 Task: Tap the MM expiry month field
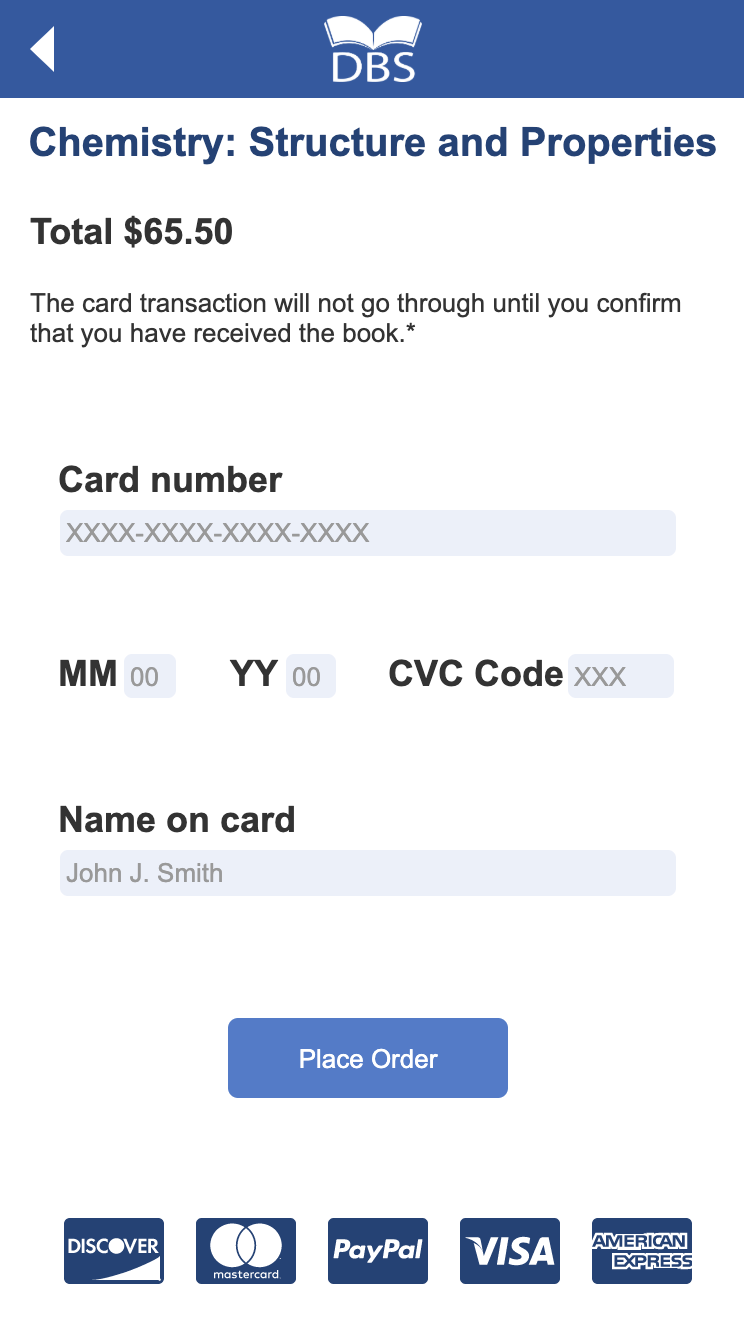point(150,676)
